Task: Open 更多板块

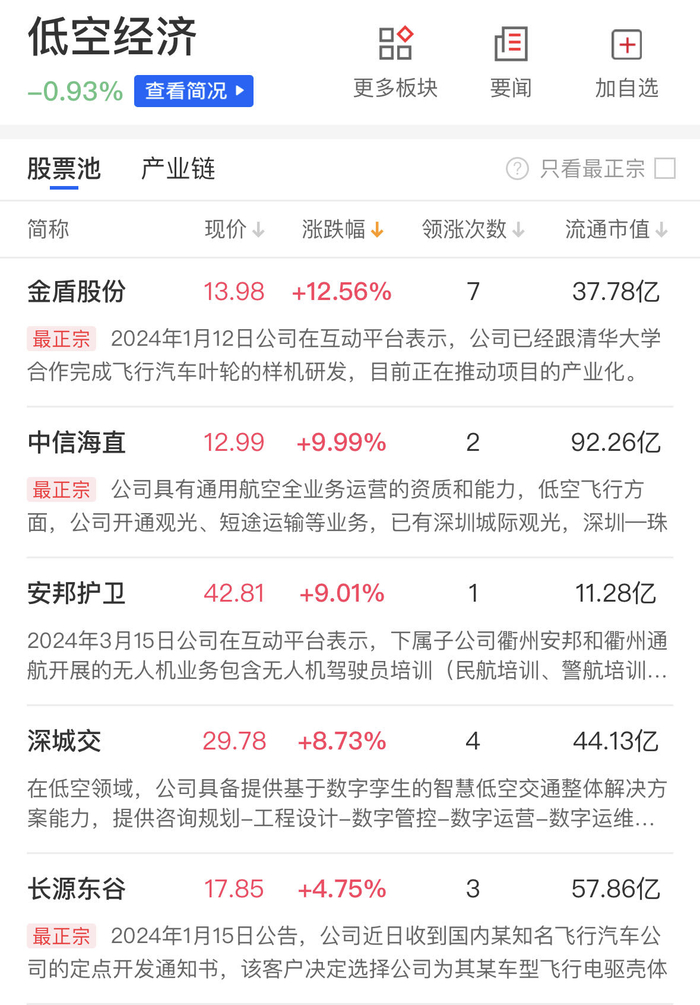Action: click(395, 63)
